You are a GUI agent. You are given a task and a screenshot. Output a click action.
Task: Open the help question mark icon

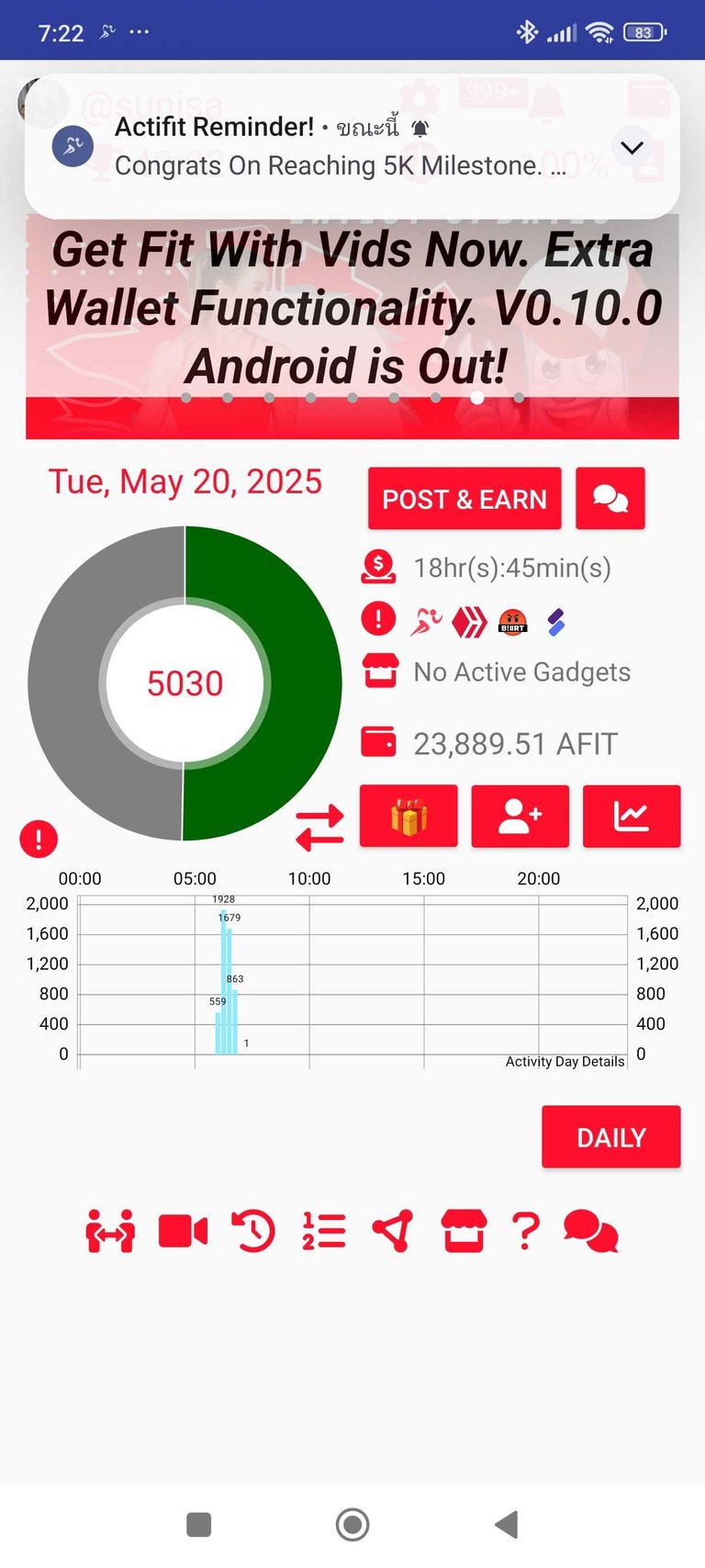point(525,1231)
